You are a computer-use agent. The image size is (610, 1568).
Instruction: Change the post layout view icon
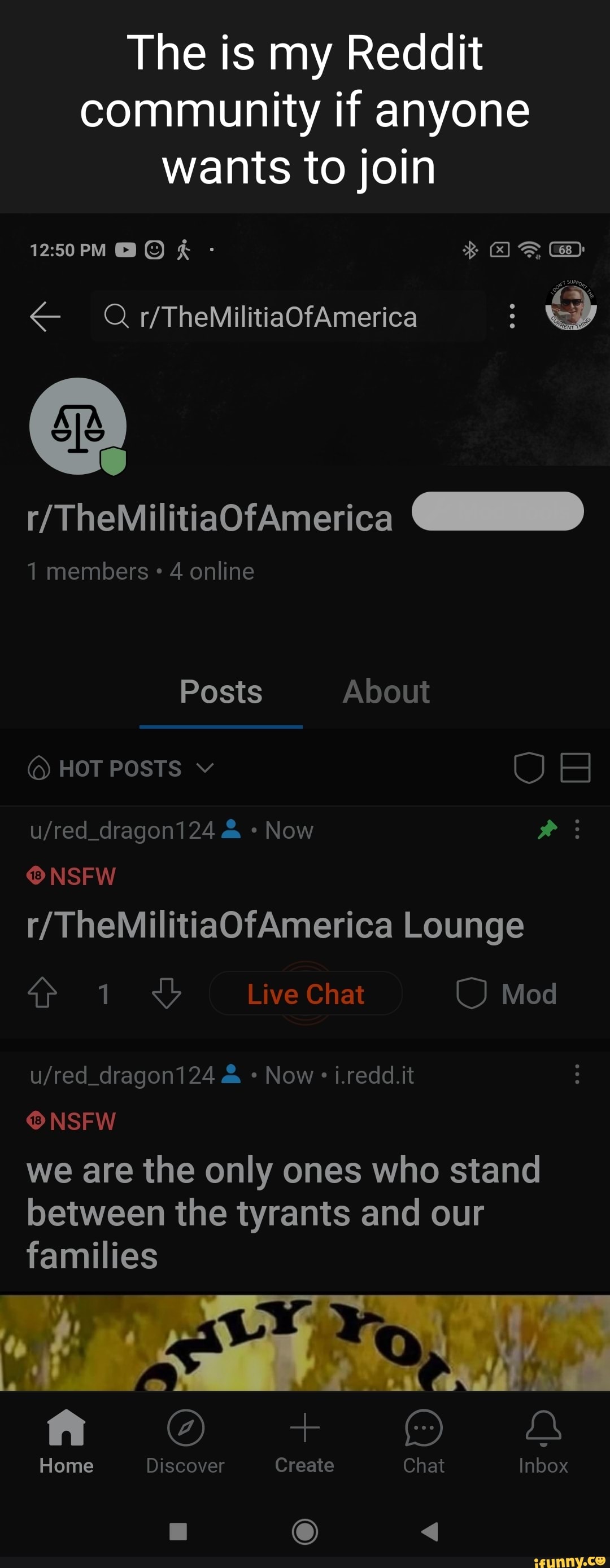(576, 768)
